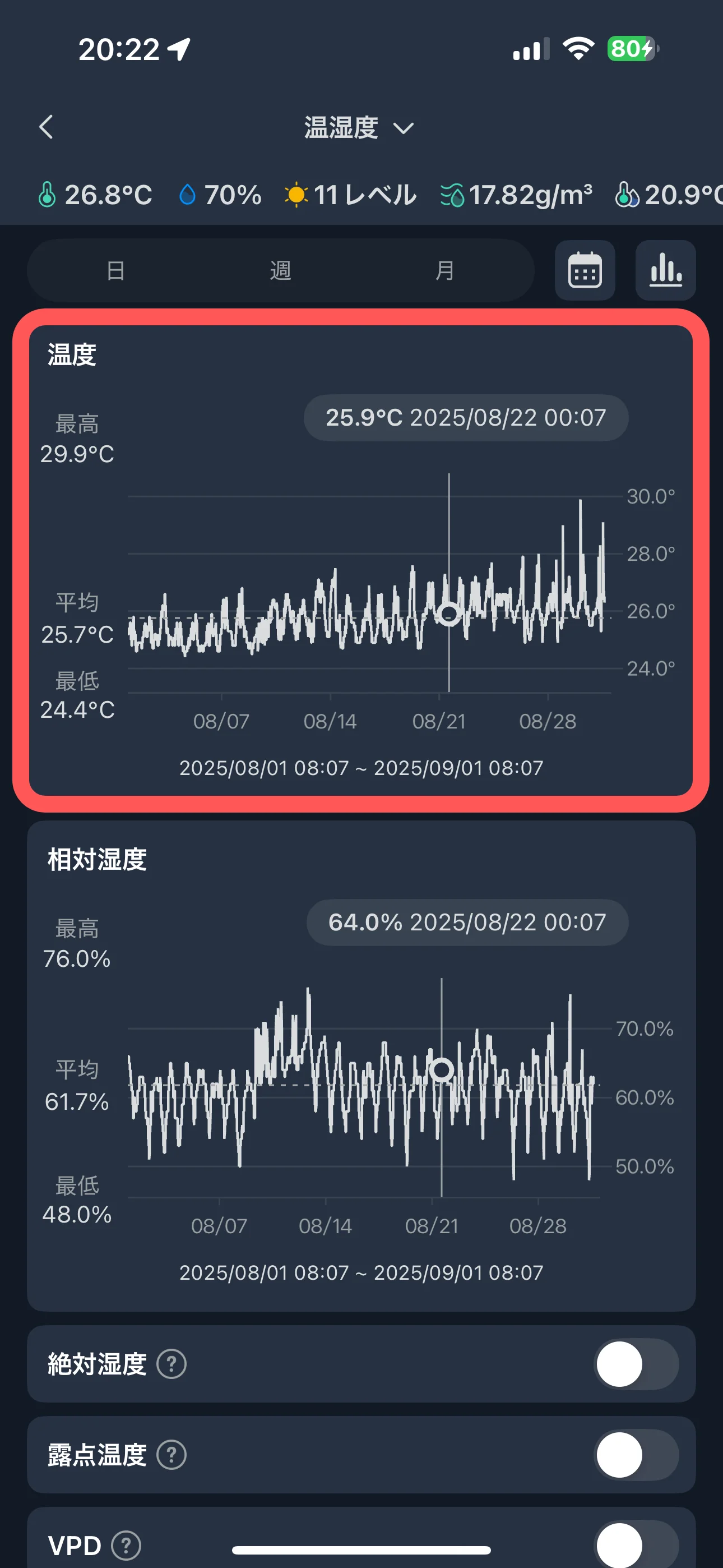Show help for 露点温度
The image size is (723, 1568).
click(172, 1455)
